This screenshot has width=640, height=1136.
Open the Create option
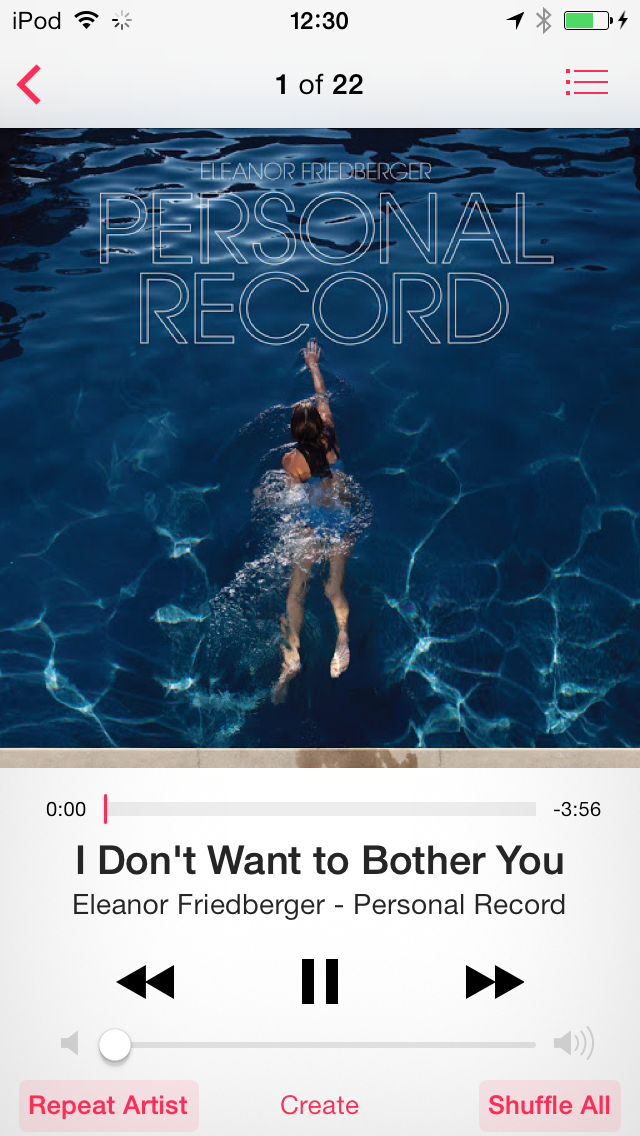coord(320,1106)
